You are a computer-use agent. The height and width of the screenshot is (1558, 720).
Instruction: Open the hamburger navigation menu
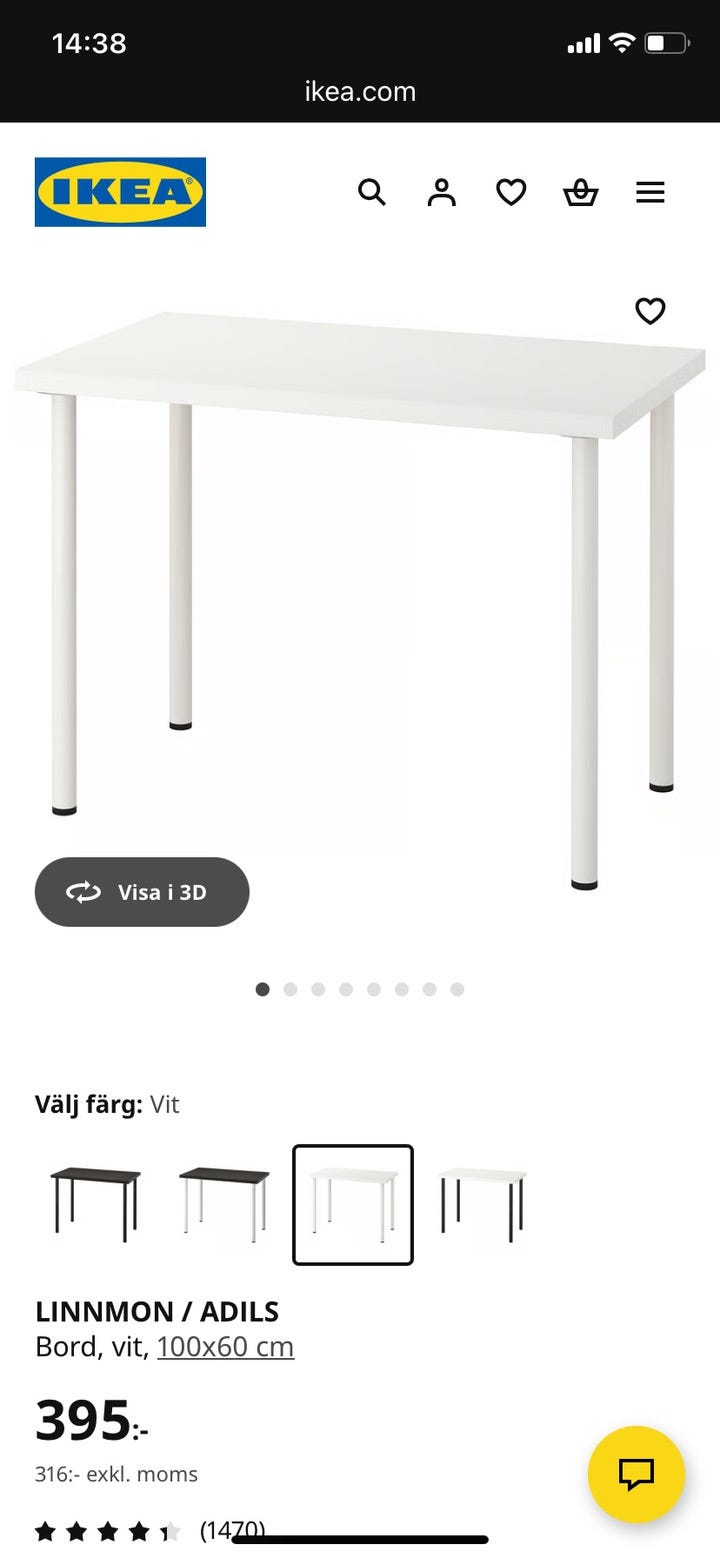point(651,191)
